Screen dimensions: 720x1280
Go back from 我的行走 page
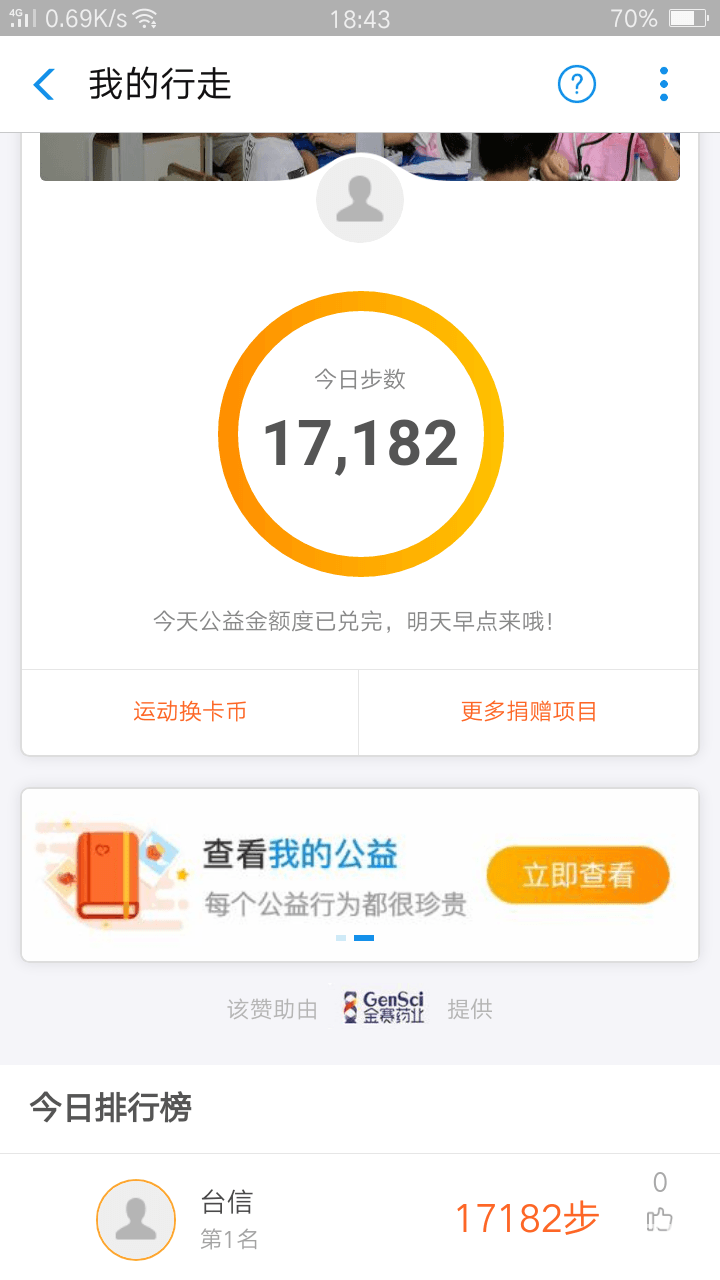pyautogui.click(x=43, y=85)
